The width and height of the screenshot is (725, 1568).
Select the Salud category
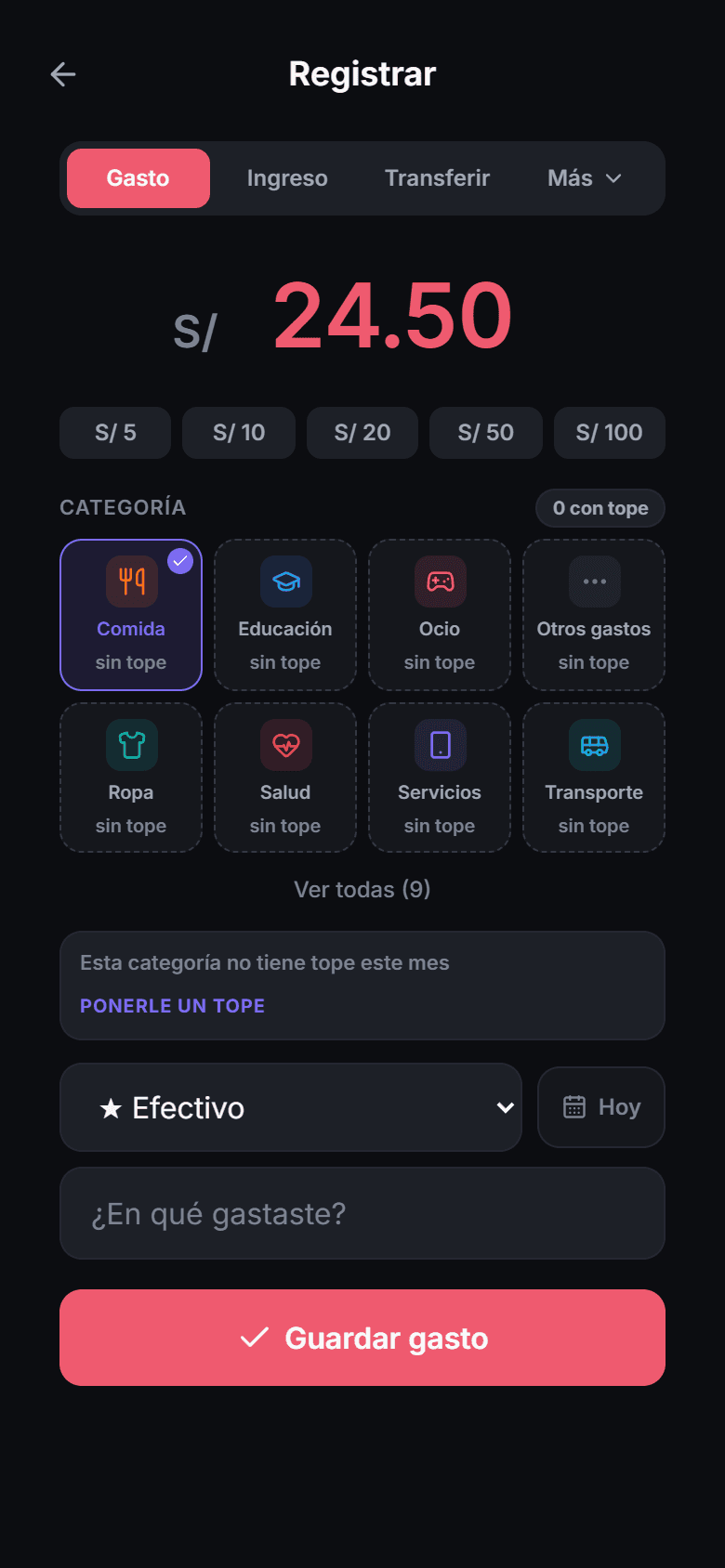pyautogui.click(x=285, y=777)
